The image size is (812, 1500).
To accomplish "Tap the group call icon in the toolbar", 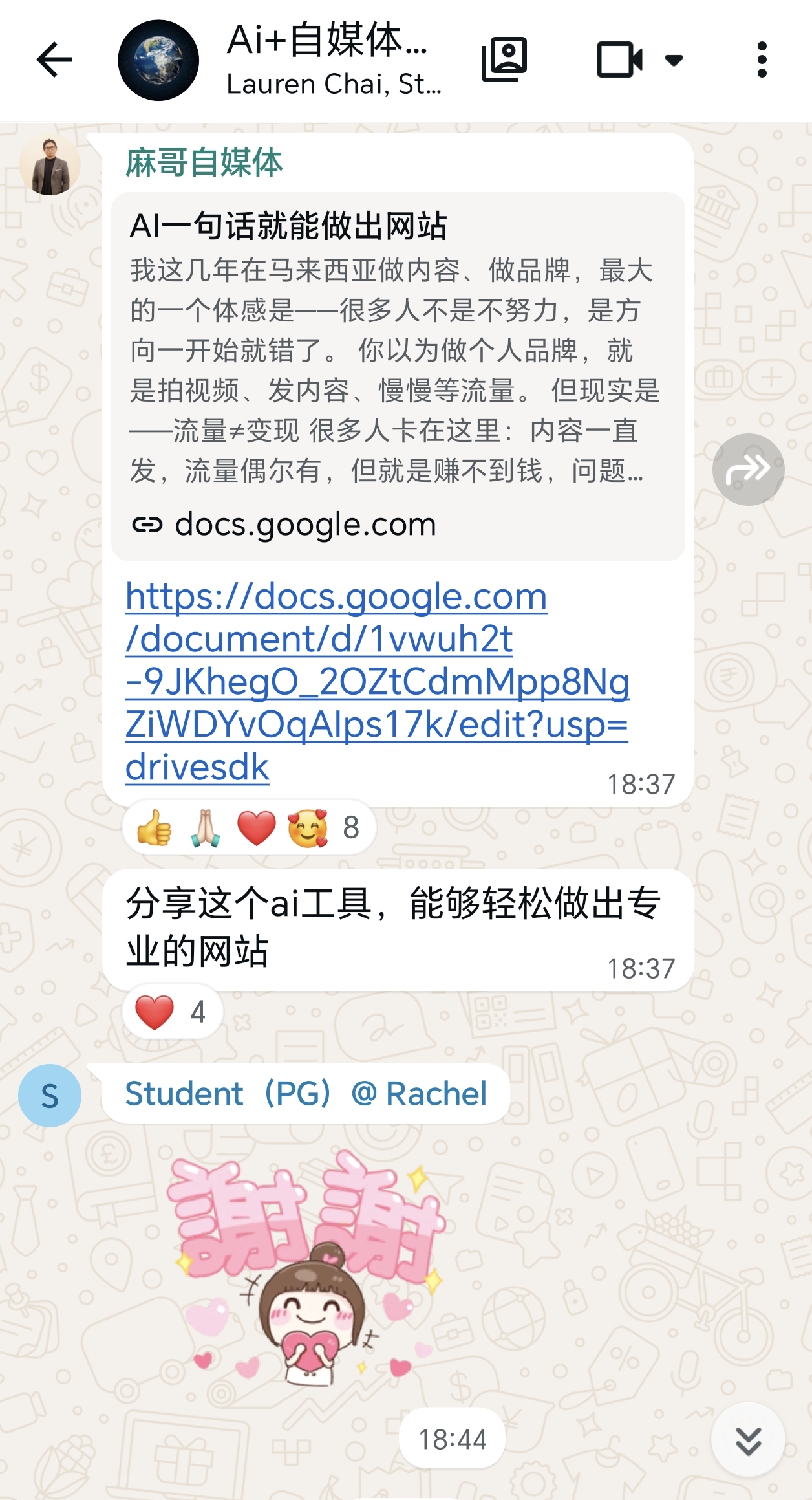I will point(505,60).
